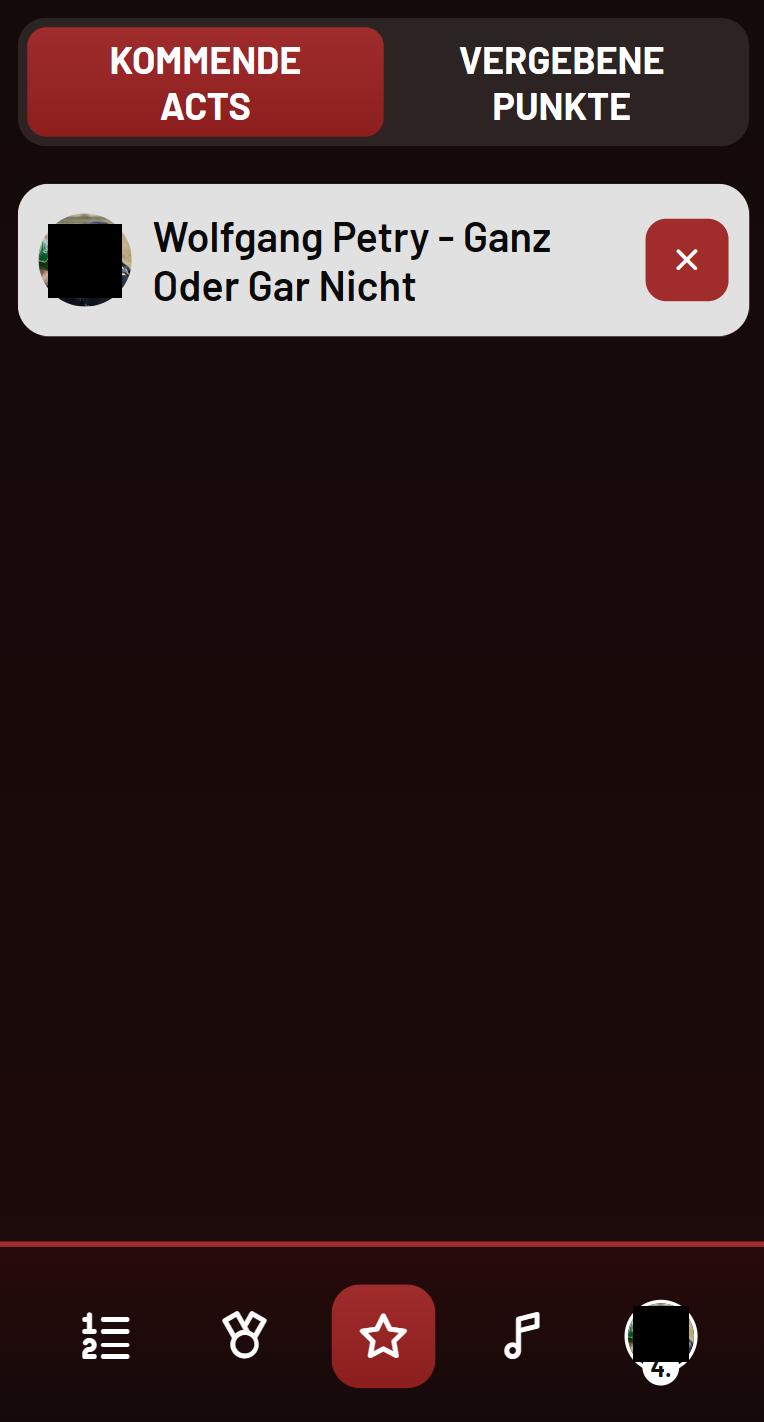This screenshot has height=1422, width=764.
Task: Open the medal tab in bottom navigation
Action: pos(244,1336)
